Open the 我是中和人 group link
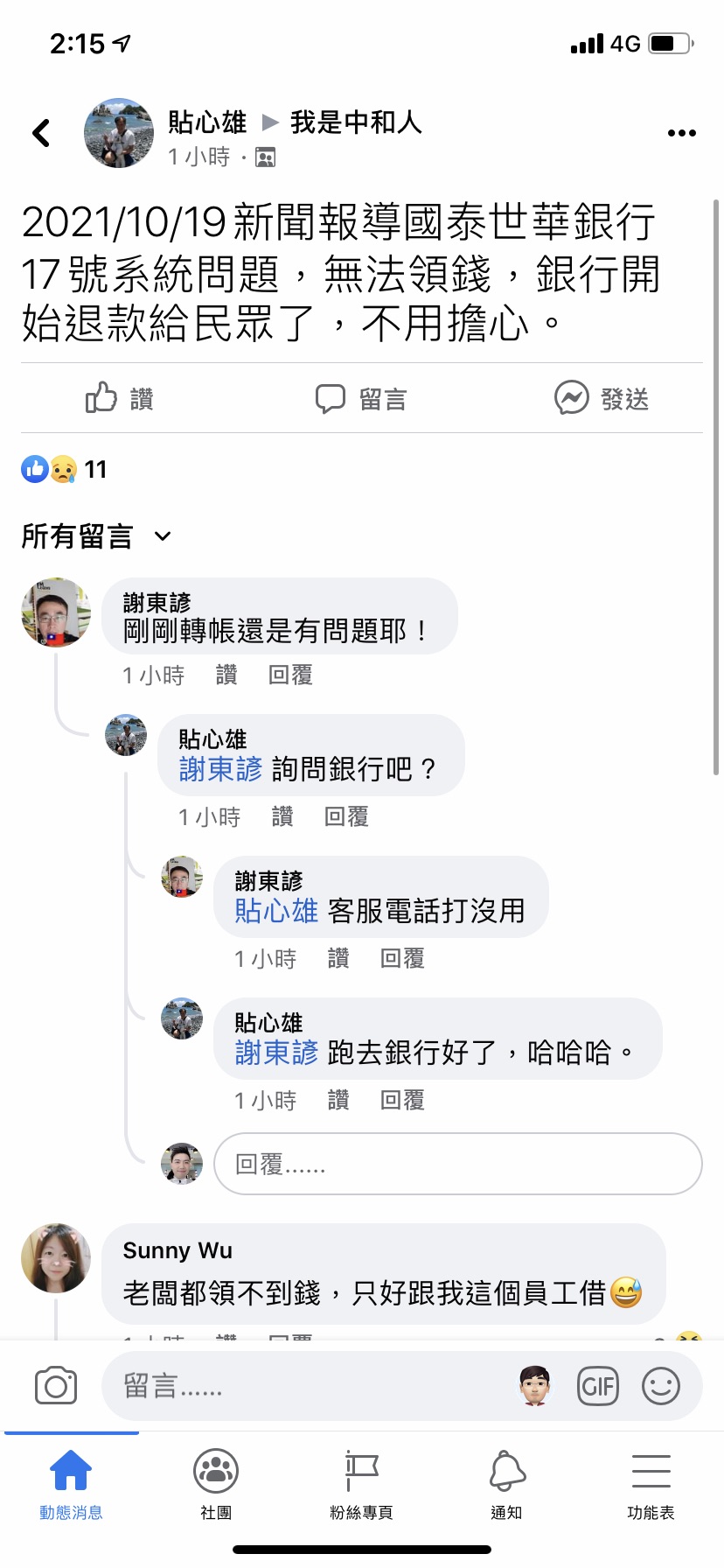 click(x=356, y=122)
